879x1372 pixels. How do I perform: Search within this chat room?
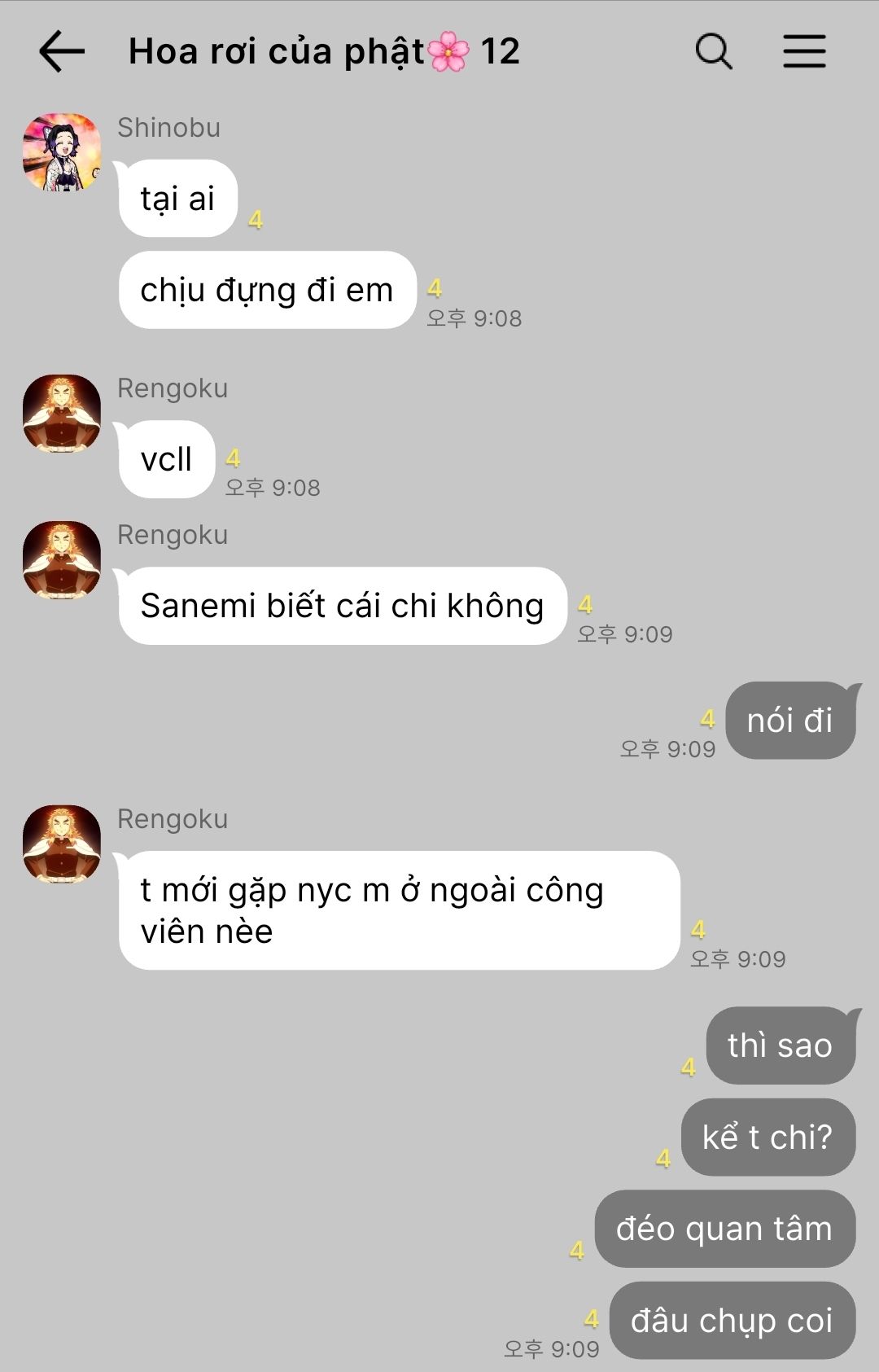[x=714, y=51]
